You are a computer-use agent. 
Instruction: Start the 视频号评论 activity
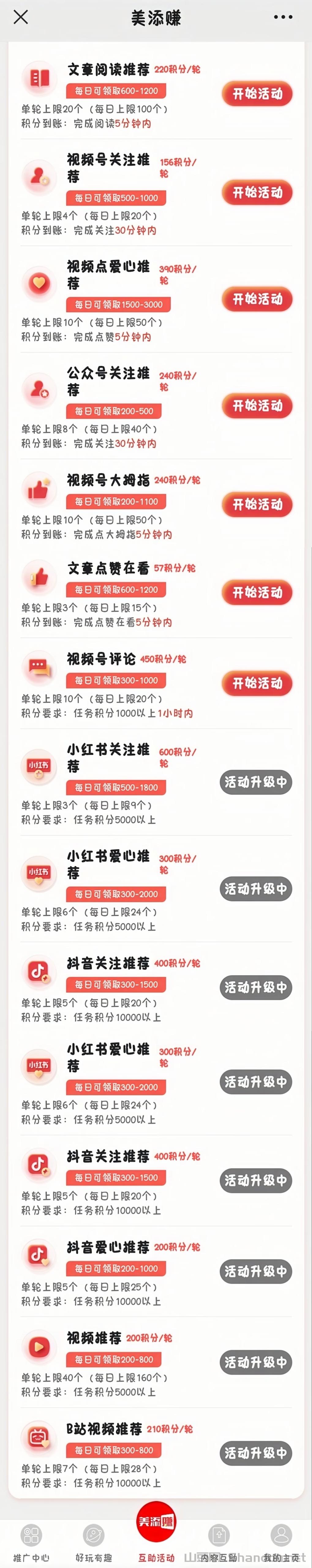click(257, 683)
